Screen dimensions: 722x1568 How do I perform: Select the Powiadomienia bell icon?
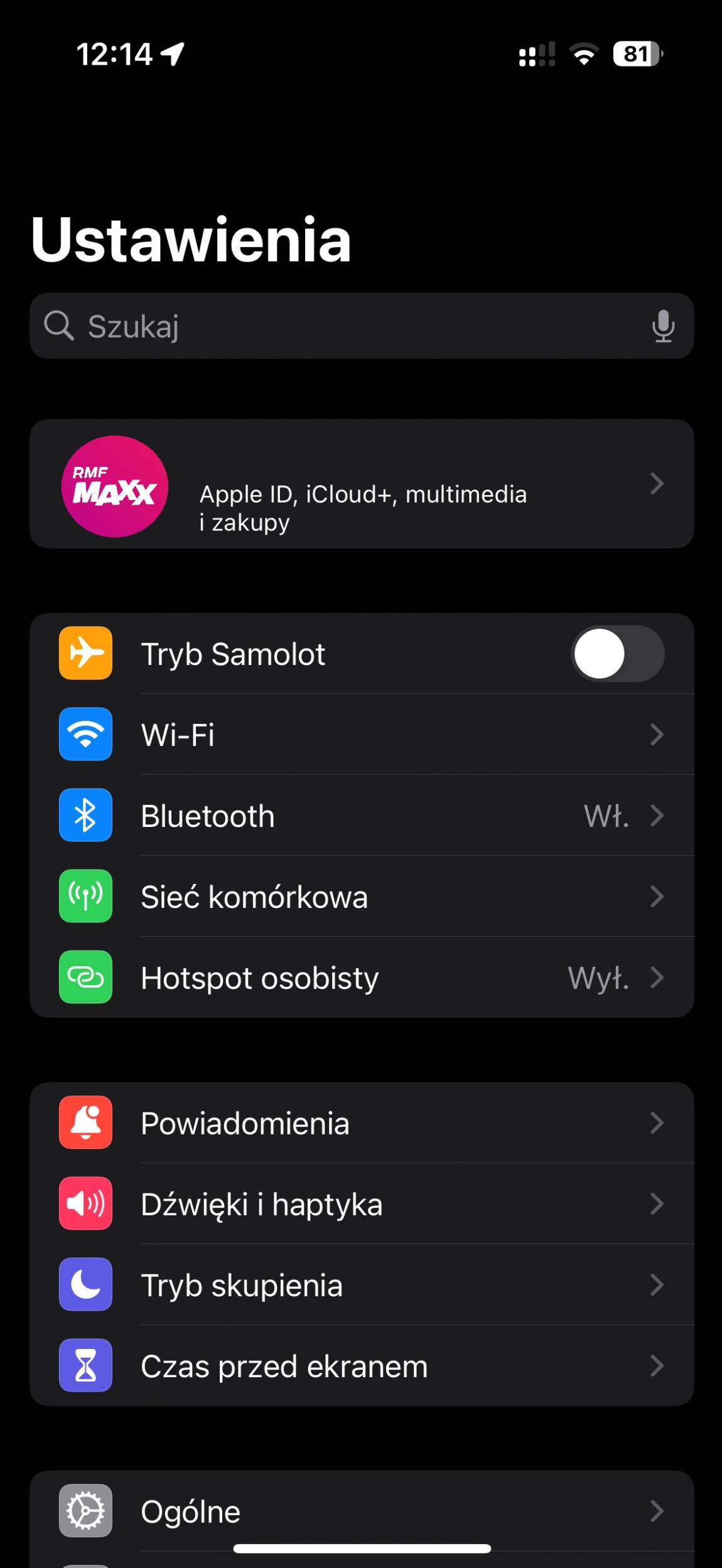(x=85, y=1123)
